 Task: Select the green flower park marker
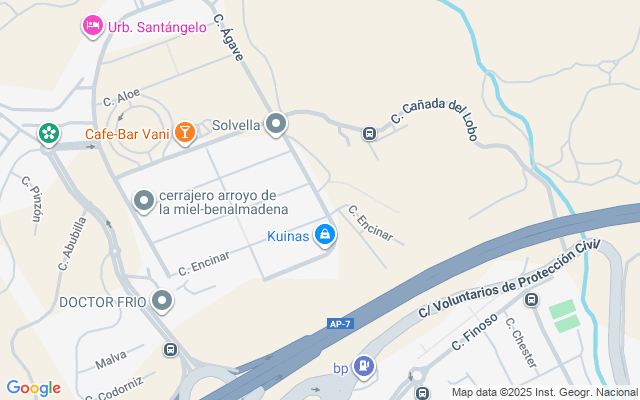(49, 134)
